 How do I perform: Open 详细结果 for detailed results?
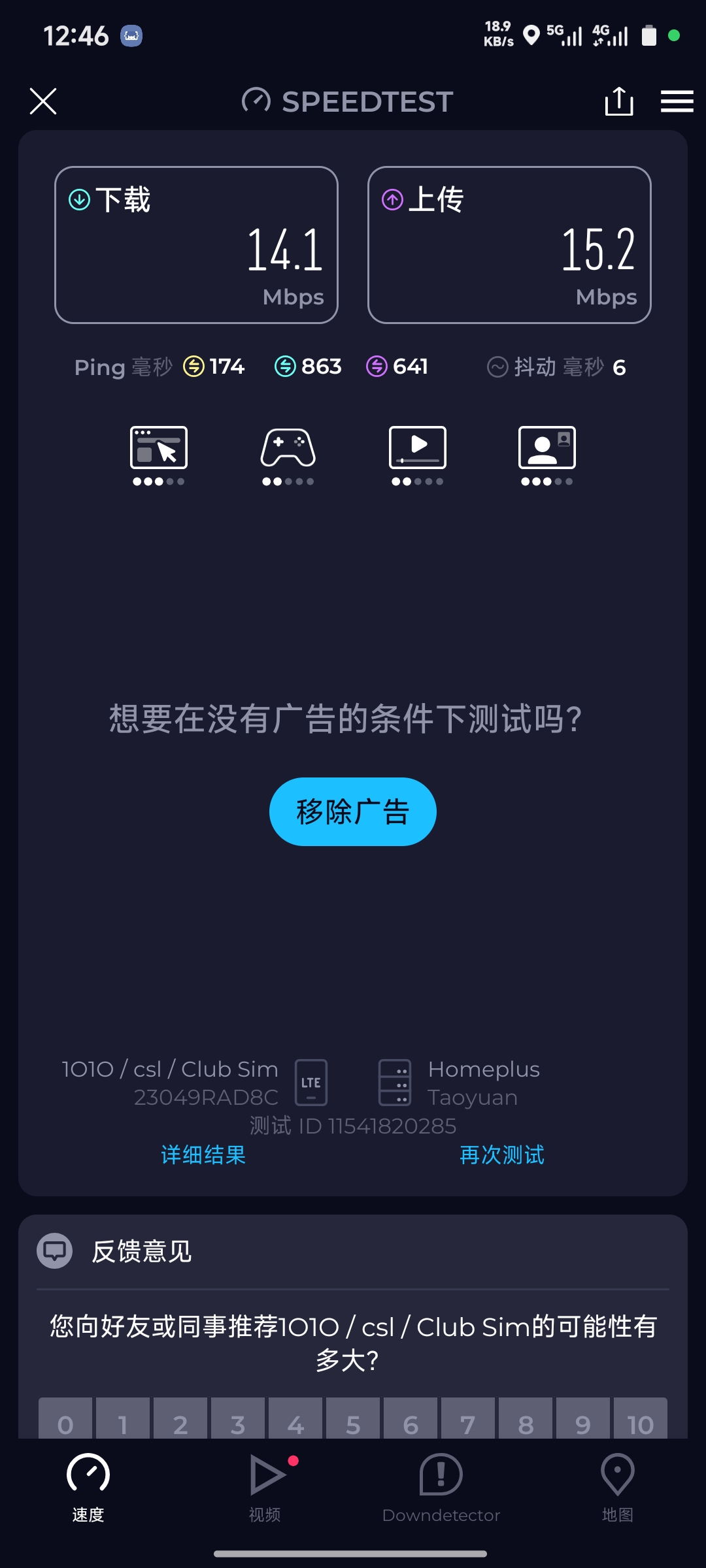(x=202, y=1155)
